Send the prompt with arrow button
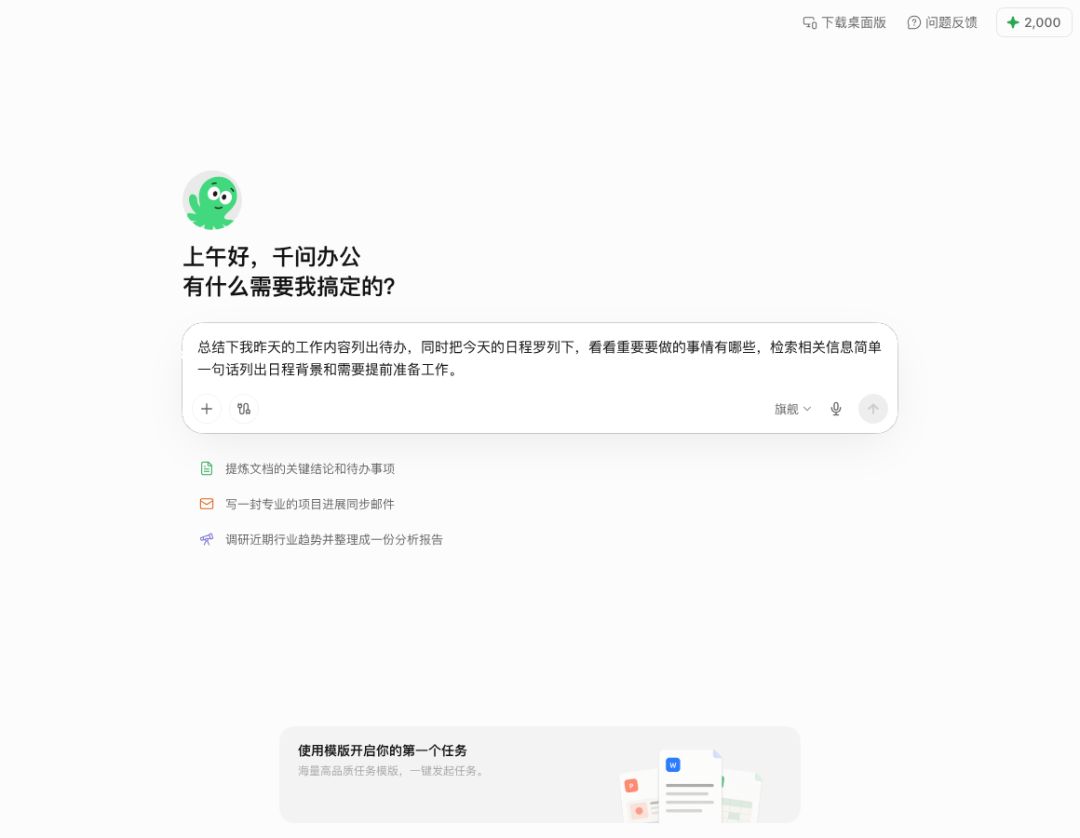Screen dimensions: 1080x838 point(873,409)
